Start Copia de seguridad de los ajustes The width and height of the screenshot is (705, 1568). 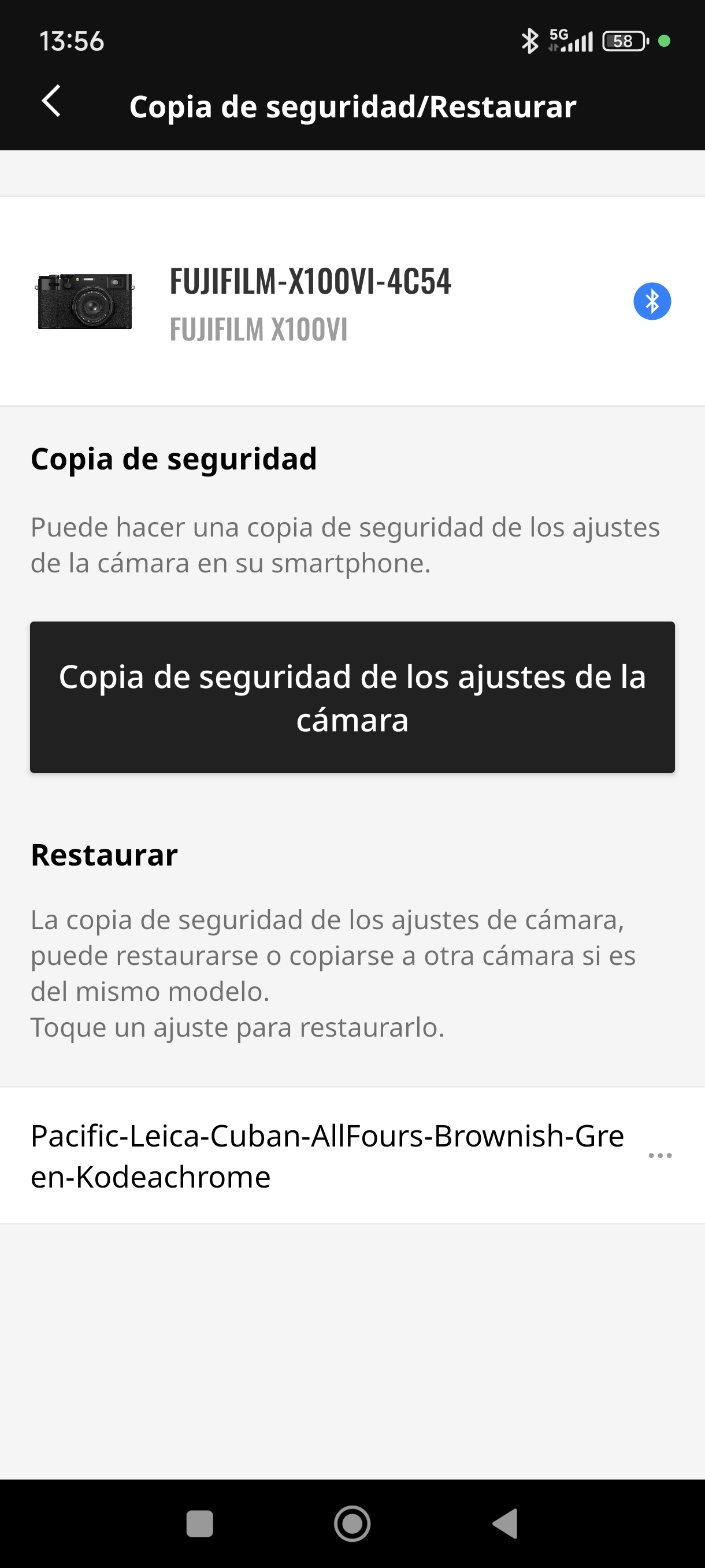tap(352, 697)
